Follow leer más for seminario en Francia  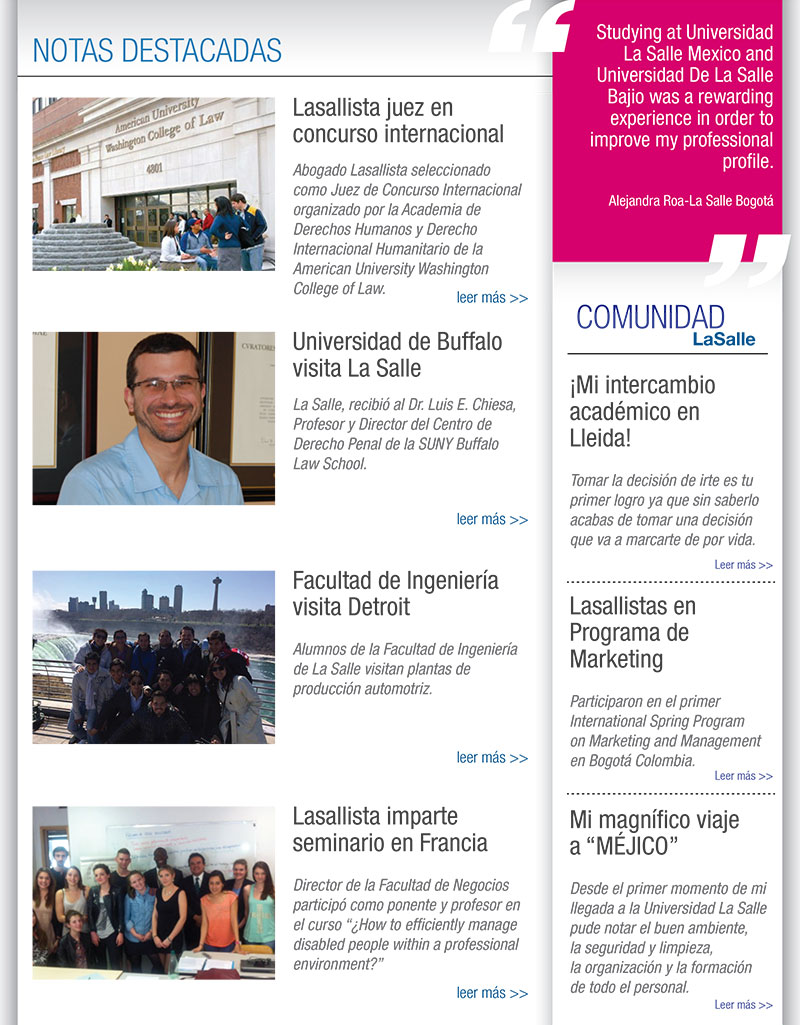(x=492, y=993)
